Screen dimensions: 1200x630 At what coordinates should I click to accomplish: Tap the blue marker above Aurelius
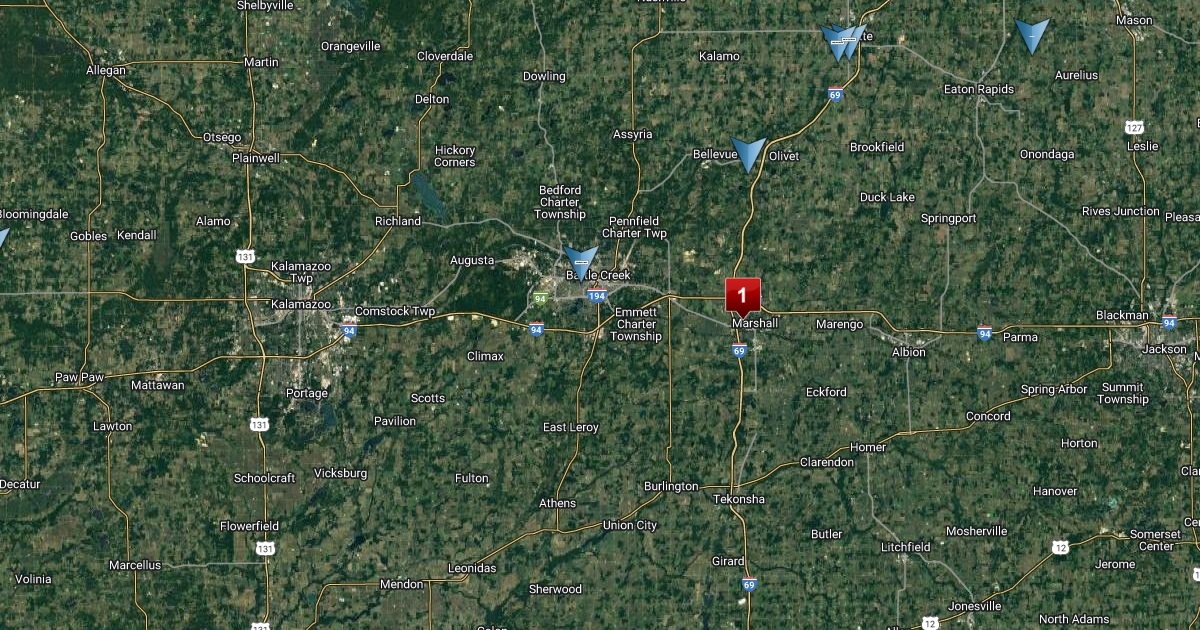pos(1031,35)
